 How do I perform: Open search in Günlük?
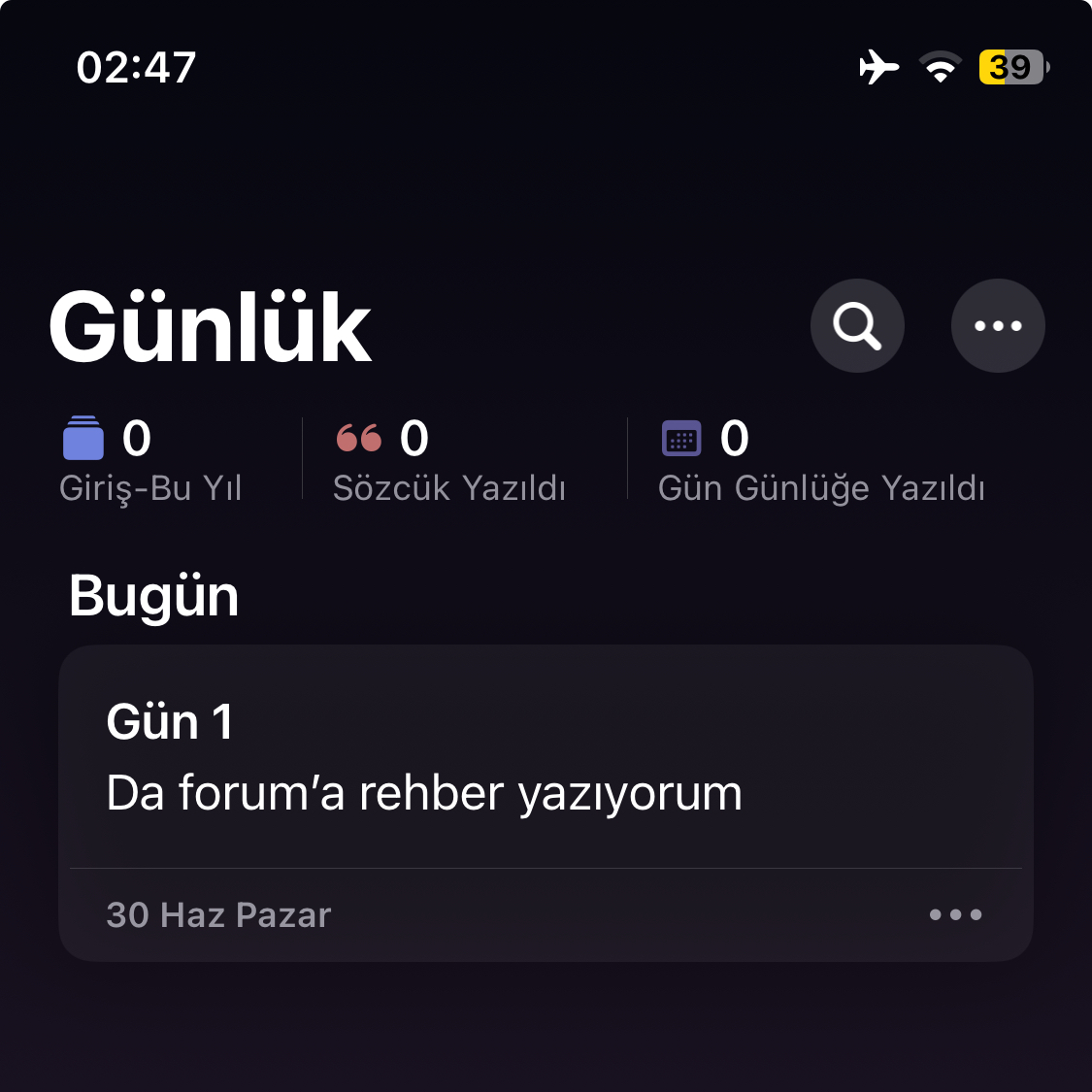pyautogui.click(x=857, y=326)
